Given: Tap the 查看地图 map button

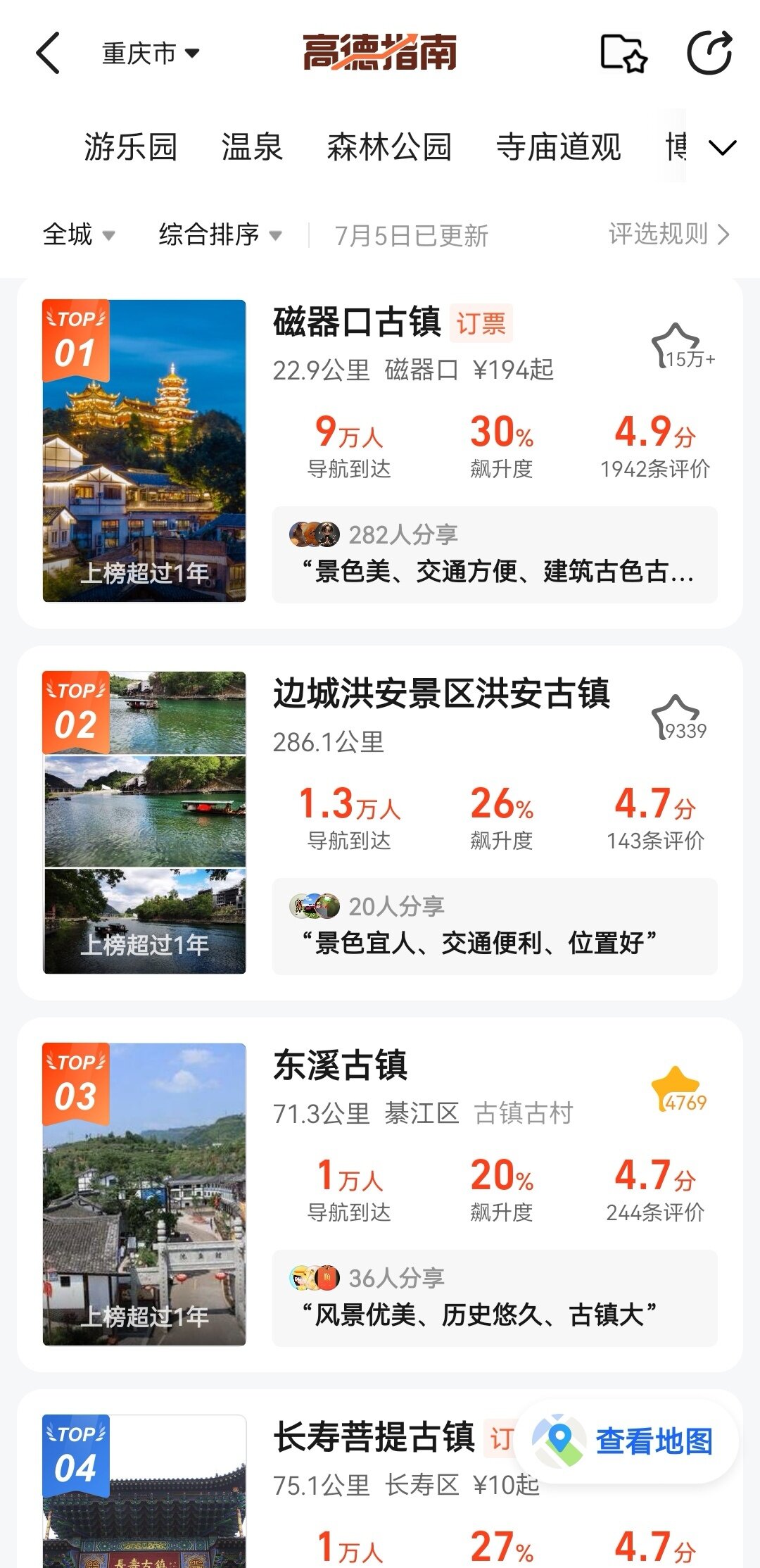Looking at the screenshot, I should tap(626, 1441).
